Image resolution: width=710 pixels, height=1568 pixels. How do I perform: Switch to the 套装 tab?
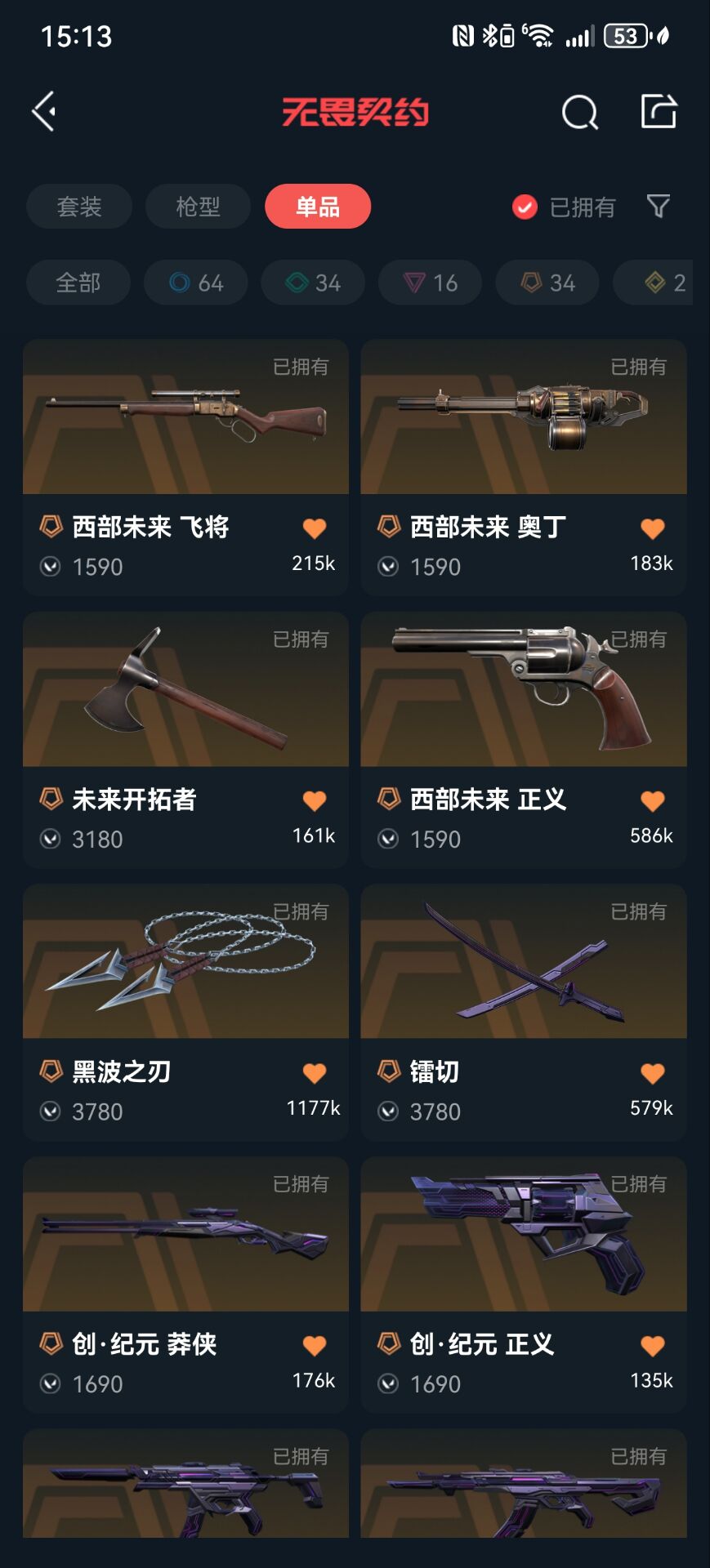click(79, 207)
